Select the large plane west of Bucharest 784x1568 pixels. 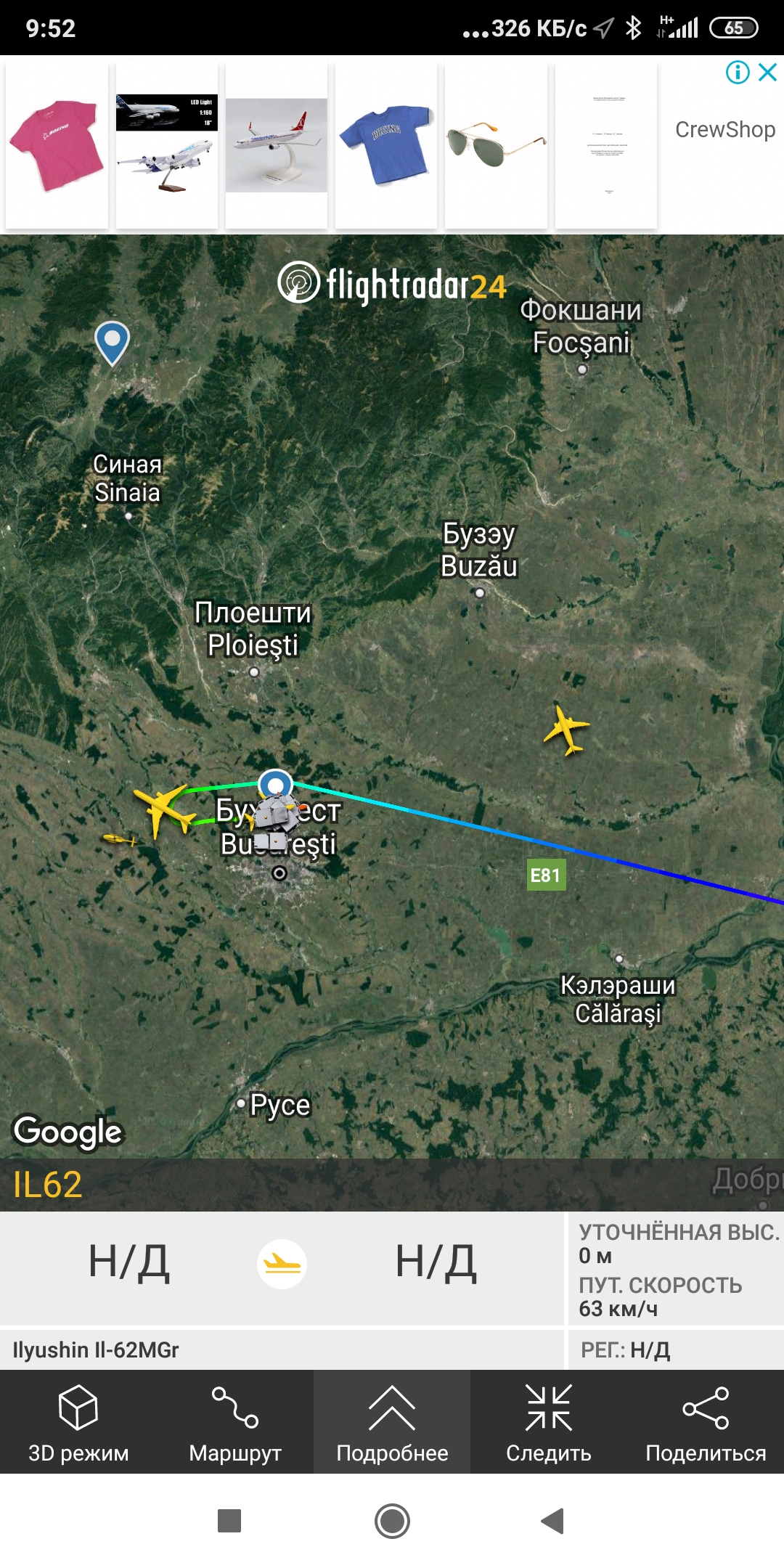[164, 809]
